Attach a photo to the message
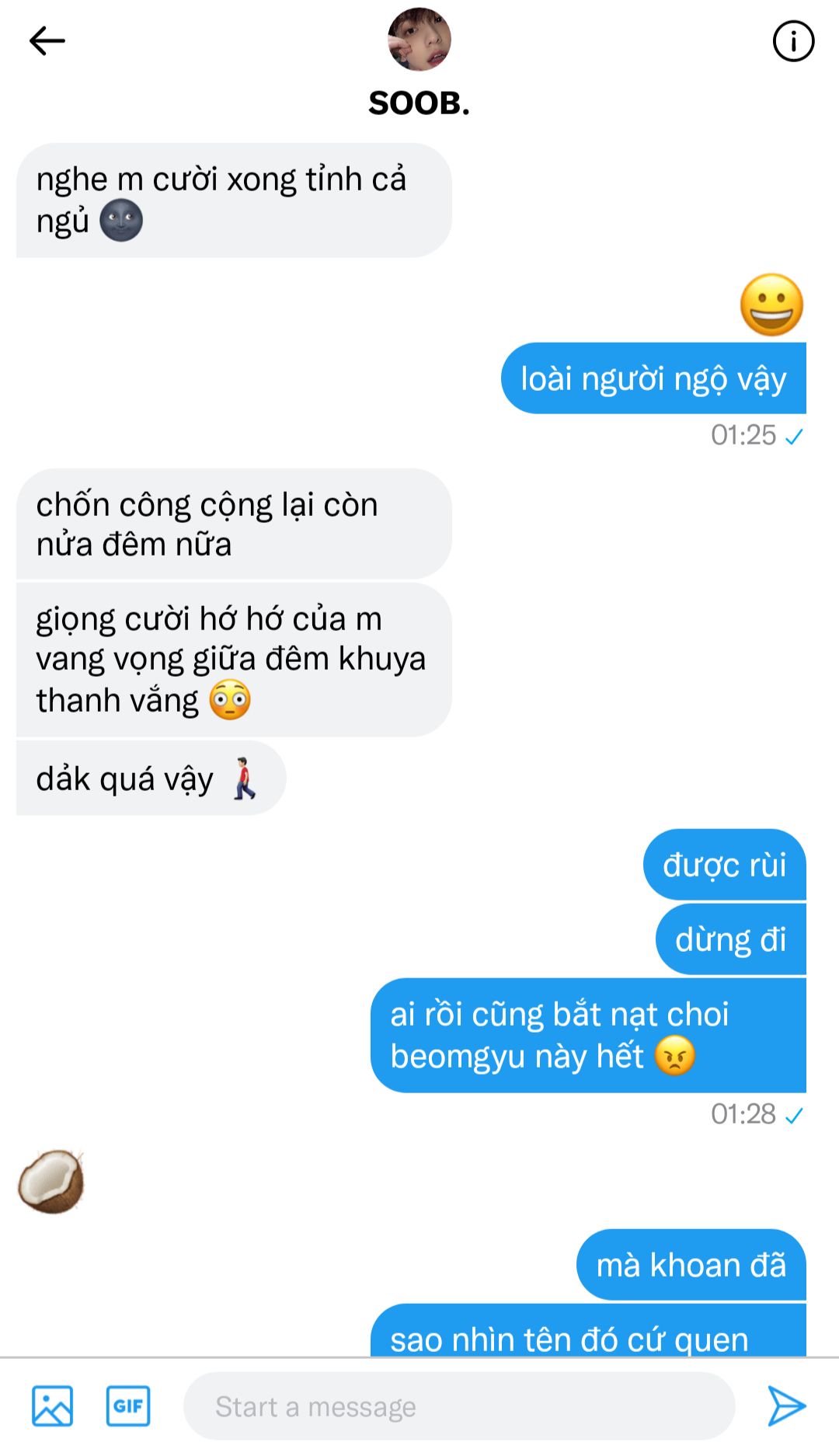This screenshot has width=839, height=1456. (x=52, y=1406)
